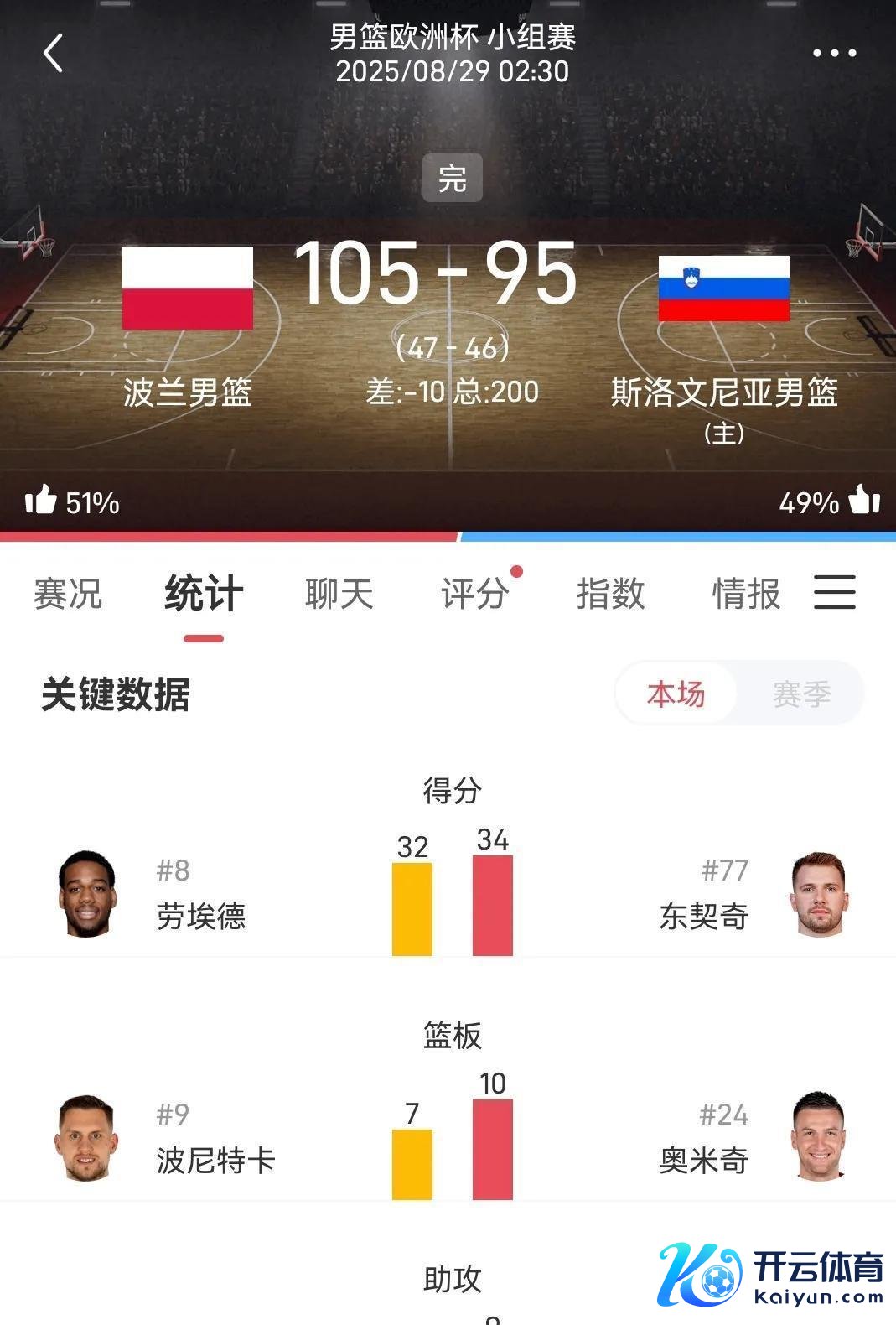The height and width of the screenshot is (1325, 896).
Task: Open the Poland team flag
Action: 188,288
